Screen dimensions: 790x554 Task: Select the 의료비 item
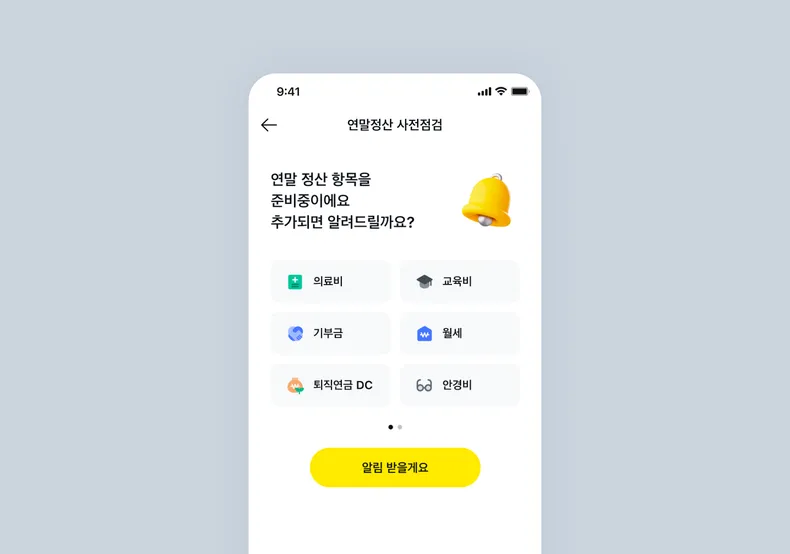point(330,282)
